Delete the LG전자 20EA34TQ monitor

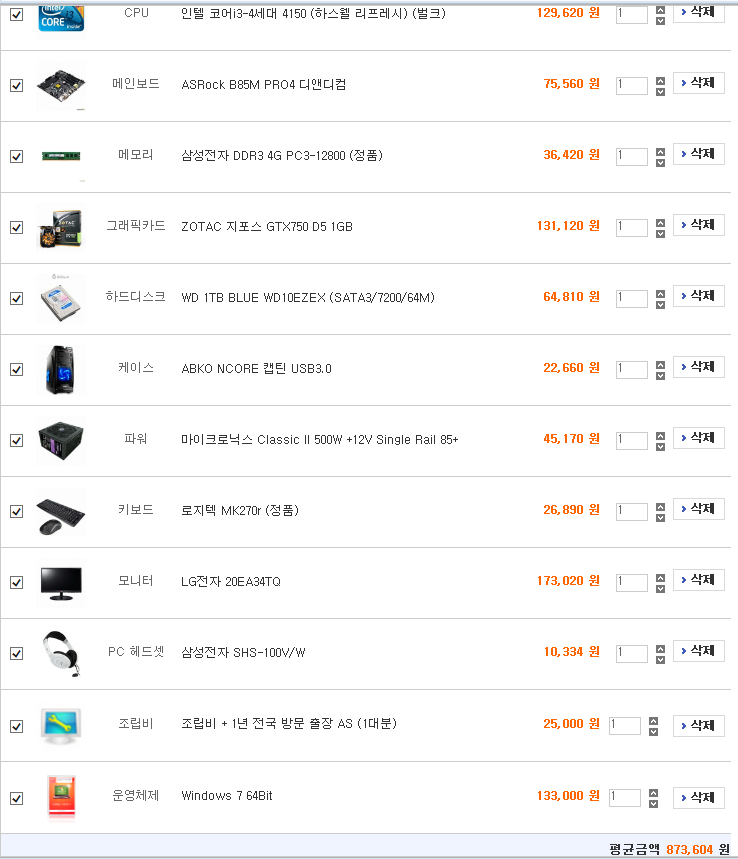698,580
